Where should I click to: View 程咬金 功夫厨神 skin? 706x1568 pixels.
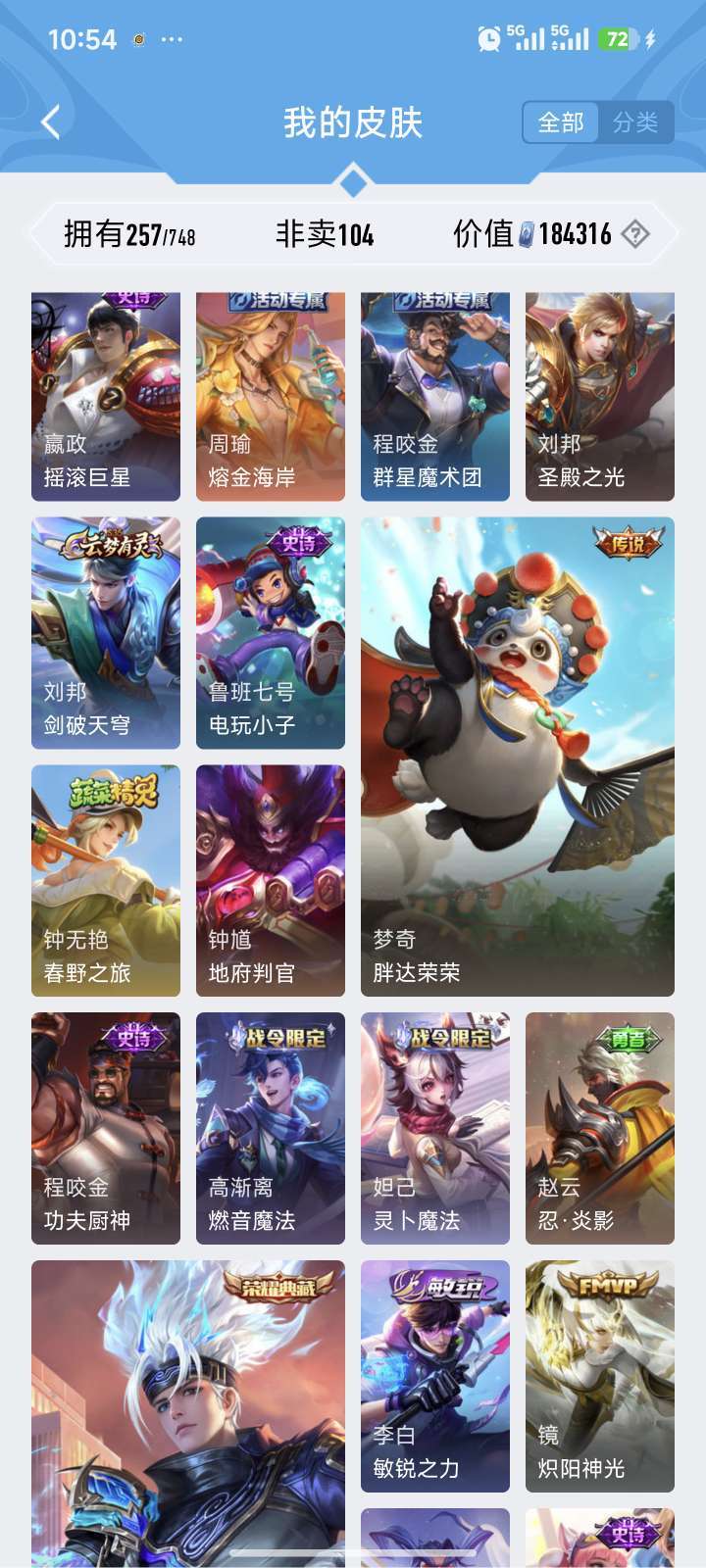106,1129
